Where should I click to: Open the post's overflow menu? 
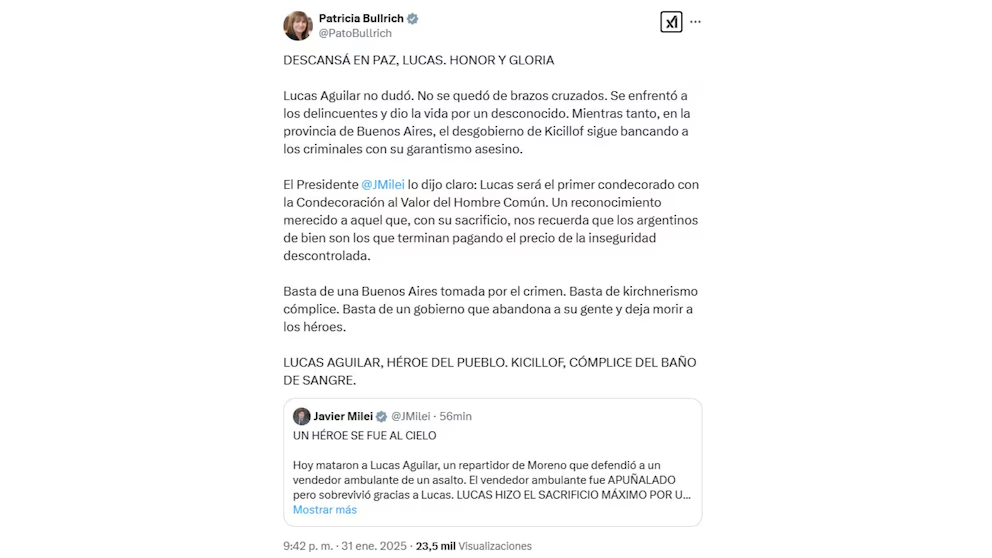coord(696,22)
